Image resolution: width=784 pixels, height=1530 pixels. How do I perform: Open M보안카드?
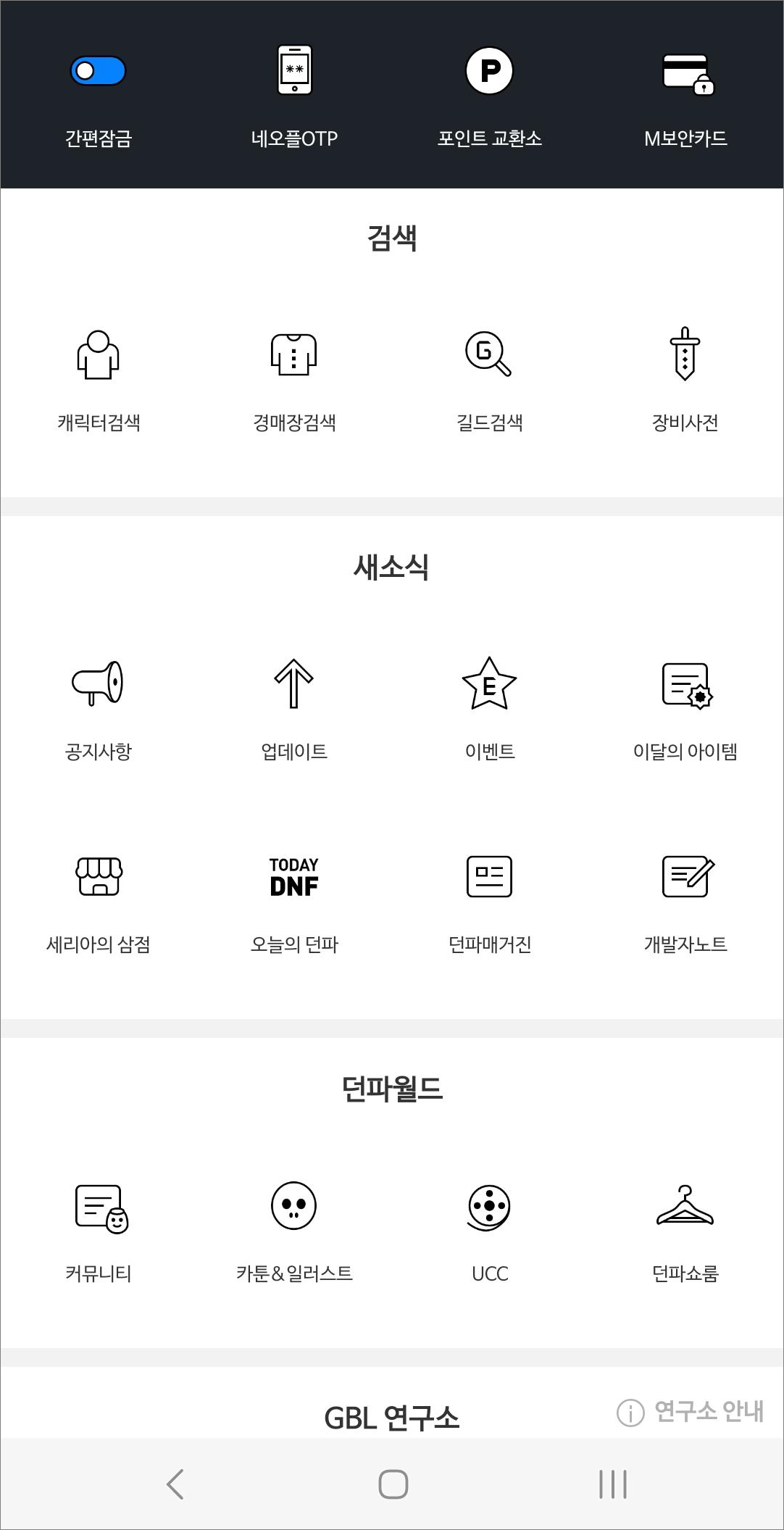pos(685,94)
